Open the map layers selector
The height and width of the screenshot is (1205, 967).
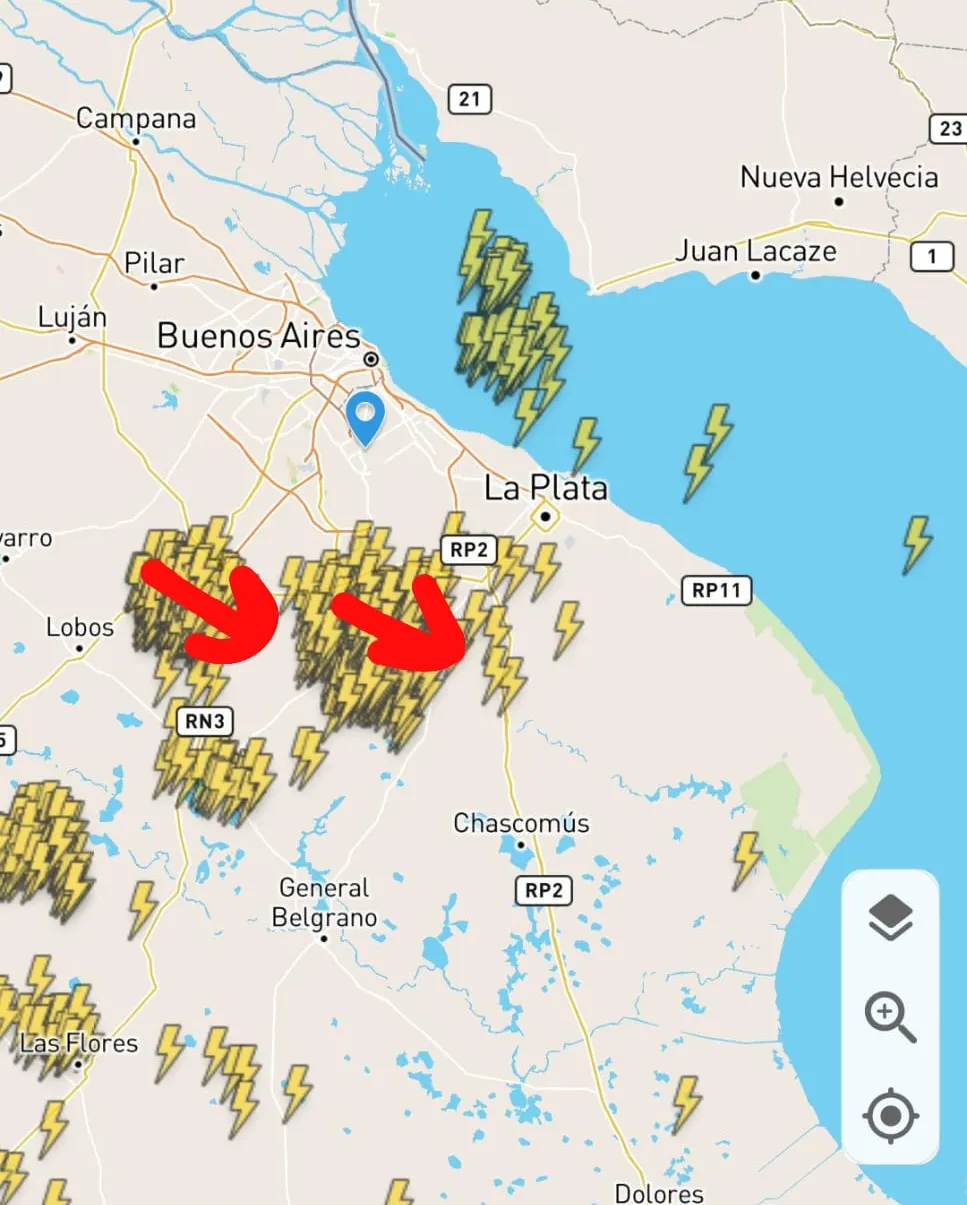point(890,918)
